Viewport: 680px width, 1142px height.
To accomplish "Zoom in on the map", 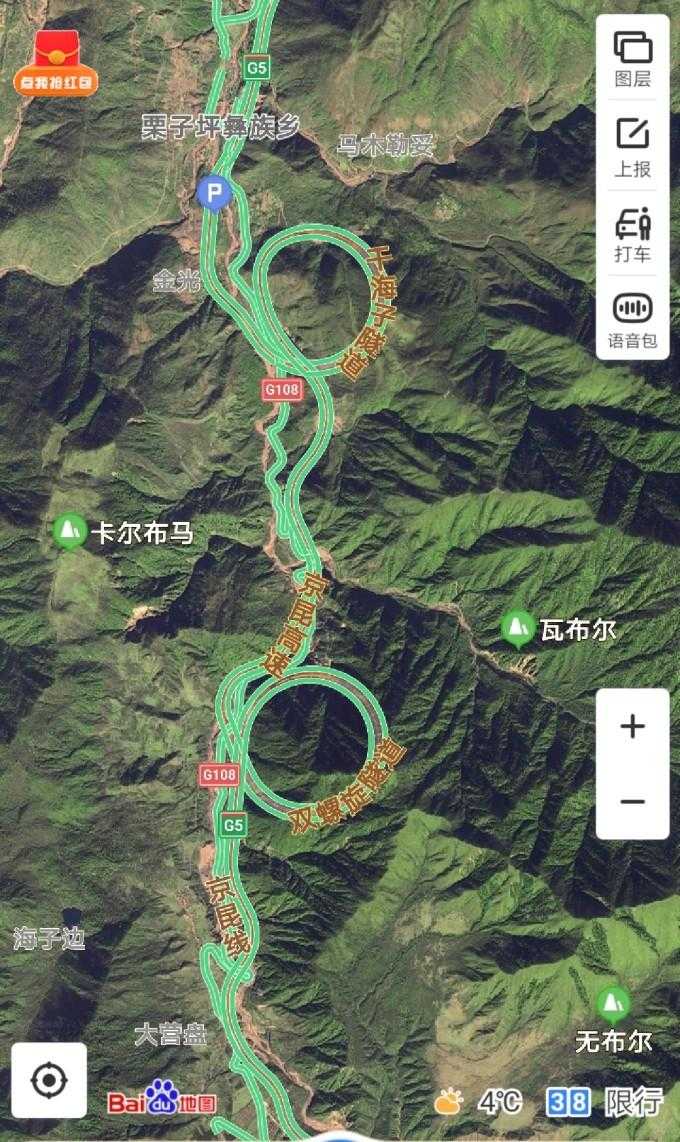I will [x=632, y=726].
